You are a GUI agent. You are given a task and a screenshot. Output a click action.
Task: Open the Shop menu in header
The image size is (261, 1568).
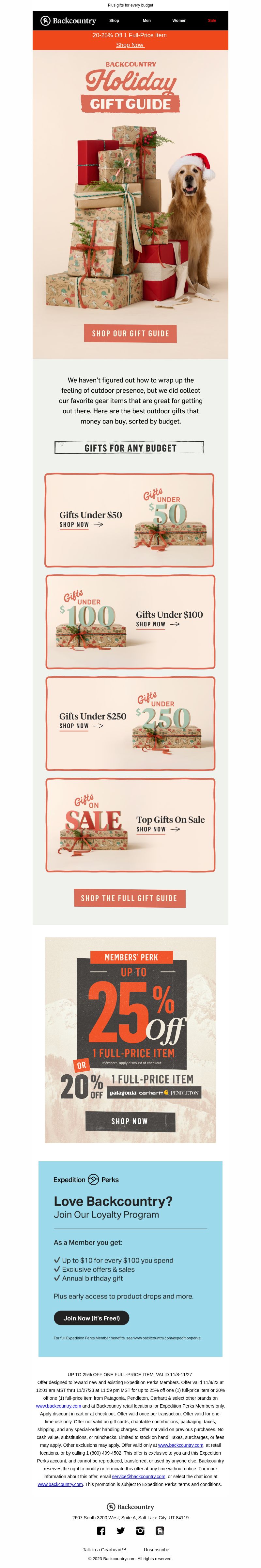pos(114,21)
